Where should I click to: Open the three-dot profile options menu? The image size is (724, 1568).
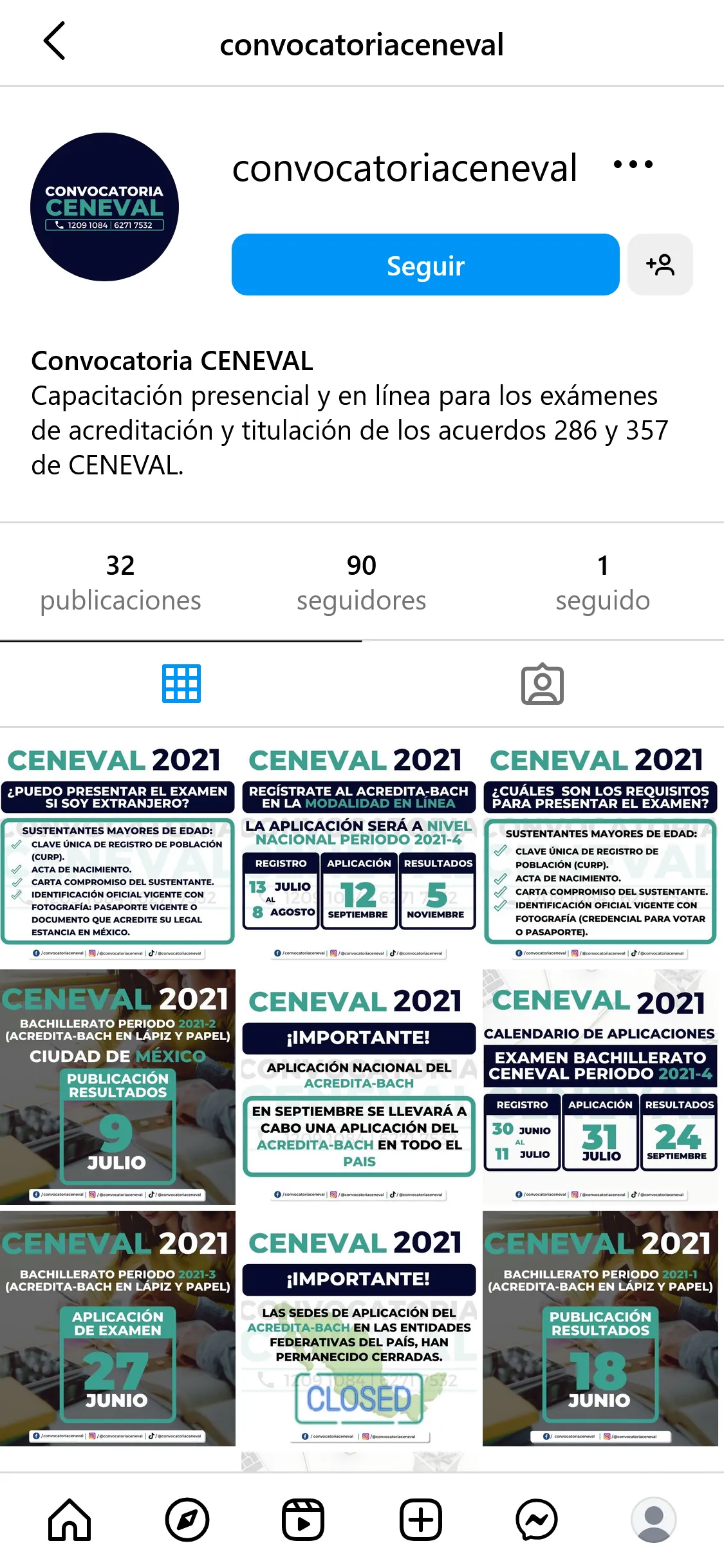pos(633,165)
